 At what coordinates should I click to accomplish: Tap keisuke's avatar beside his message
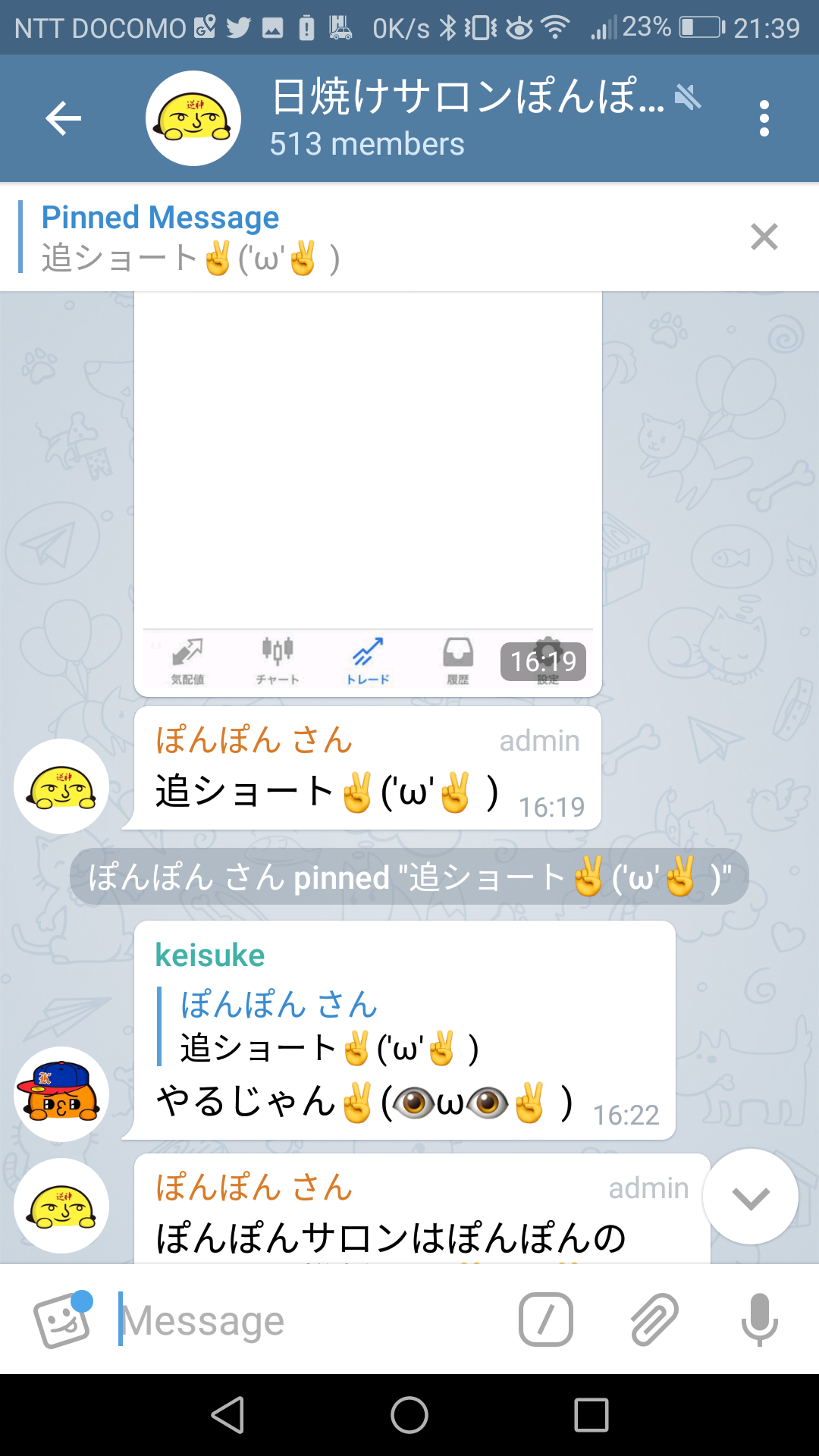61,1094
